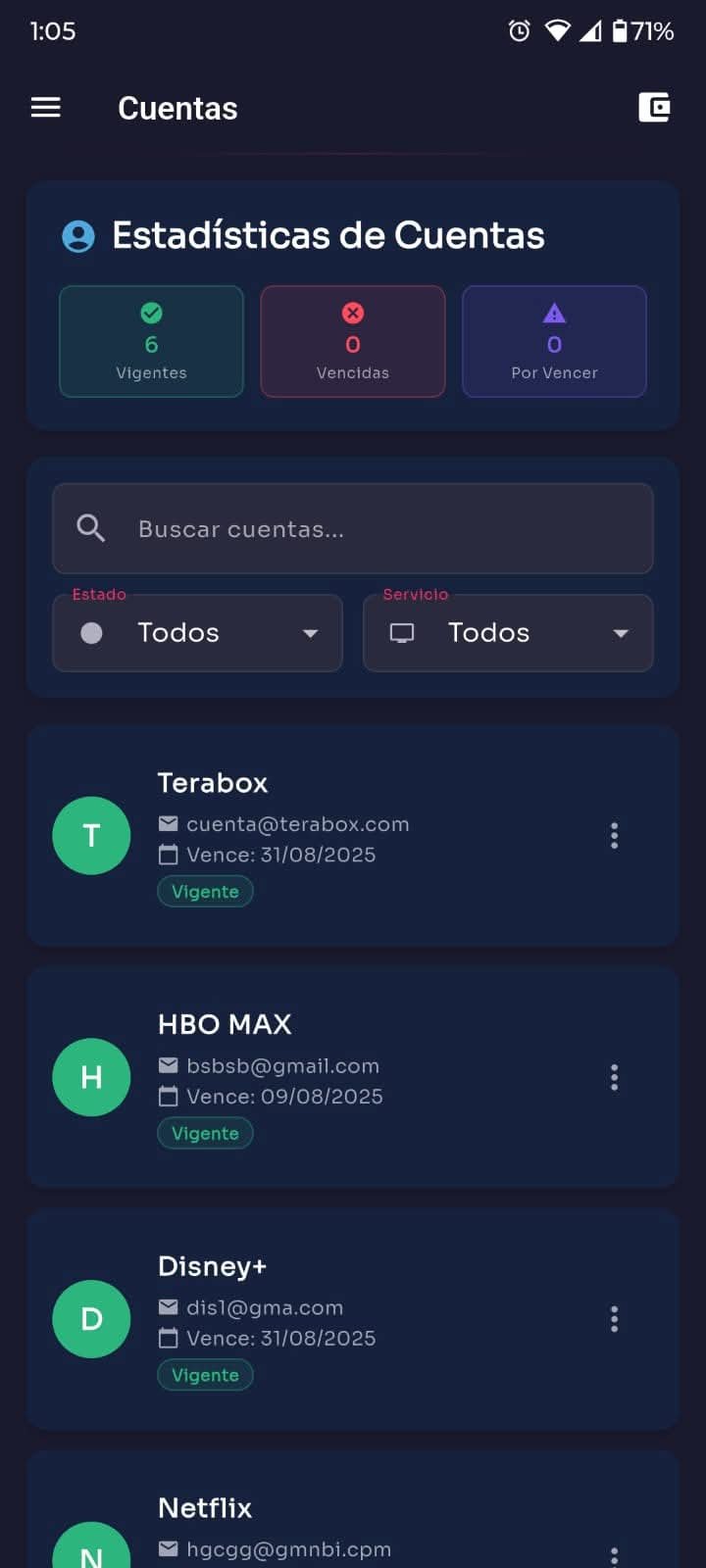Open options menu for HBO MAX account
Screen dimensions: 706x1568
(615, 1078)
